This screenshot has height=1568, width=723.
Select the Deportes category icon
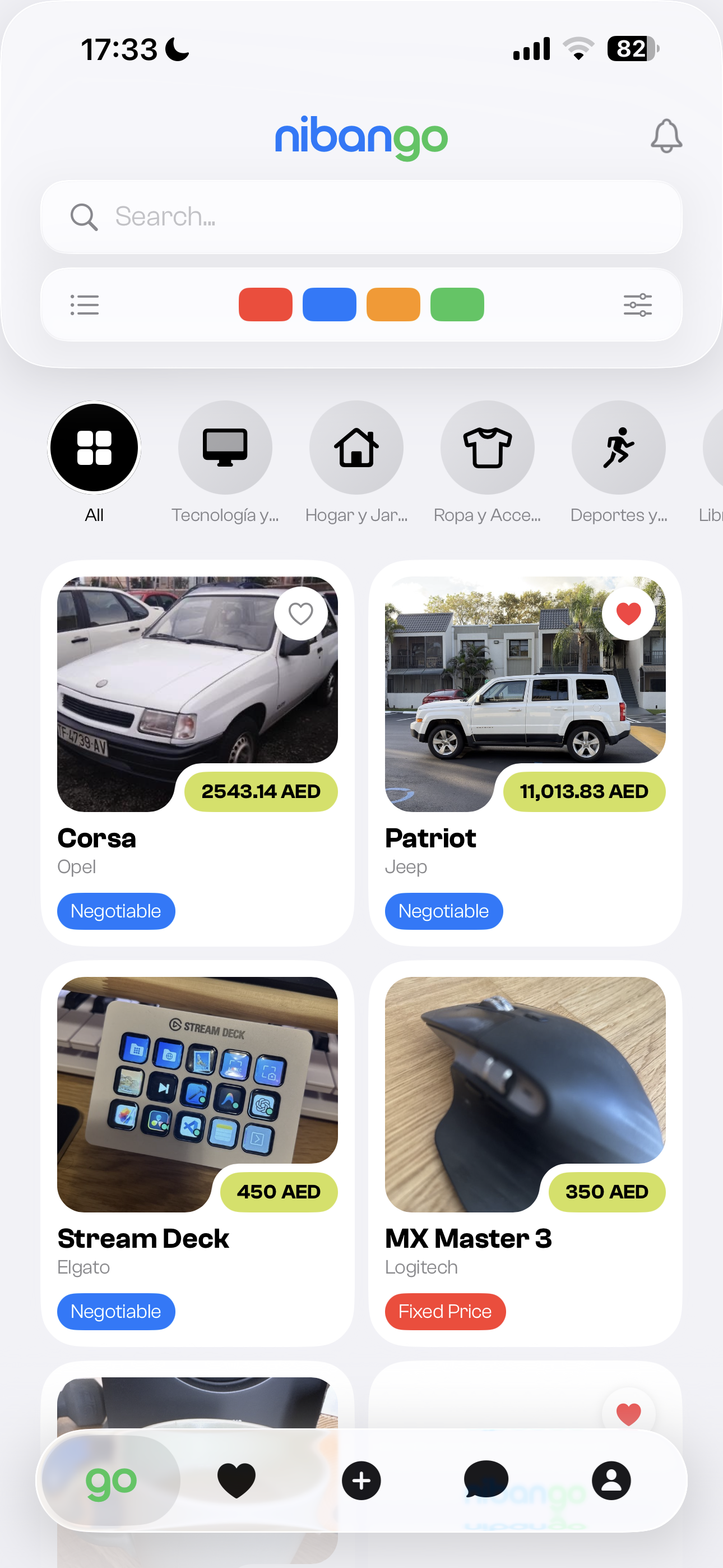[x=618, y=448]
